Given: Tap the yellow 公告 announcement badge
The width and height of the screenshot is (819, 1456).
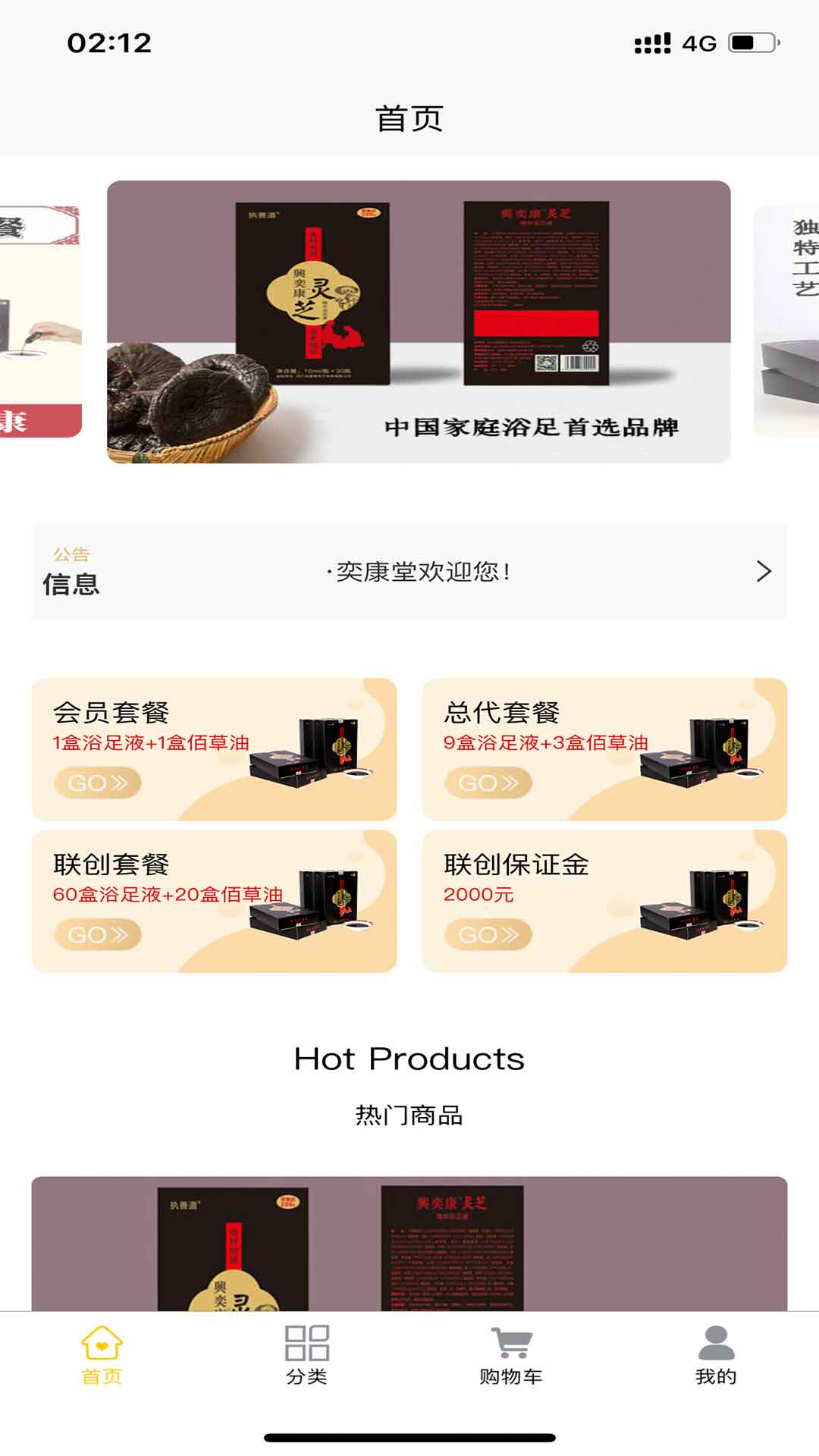Looking at the screenshot, I should click(71, 555).
